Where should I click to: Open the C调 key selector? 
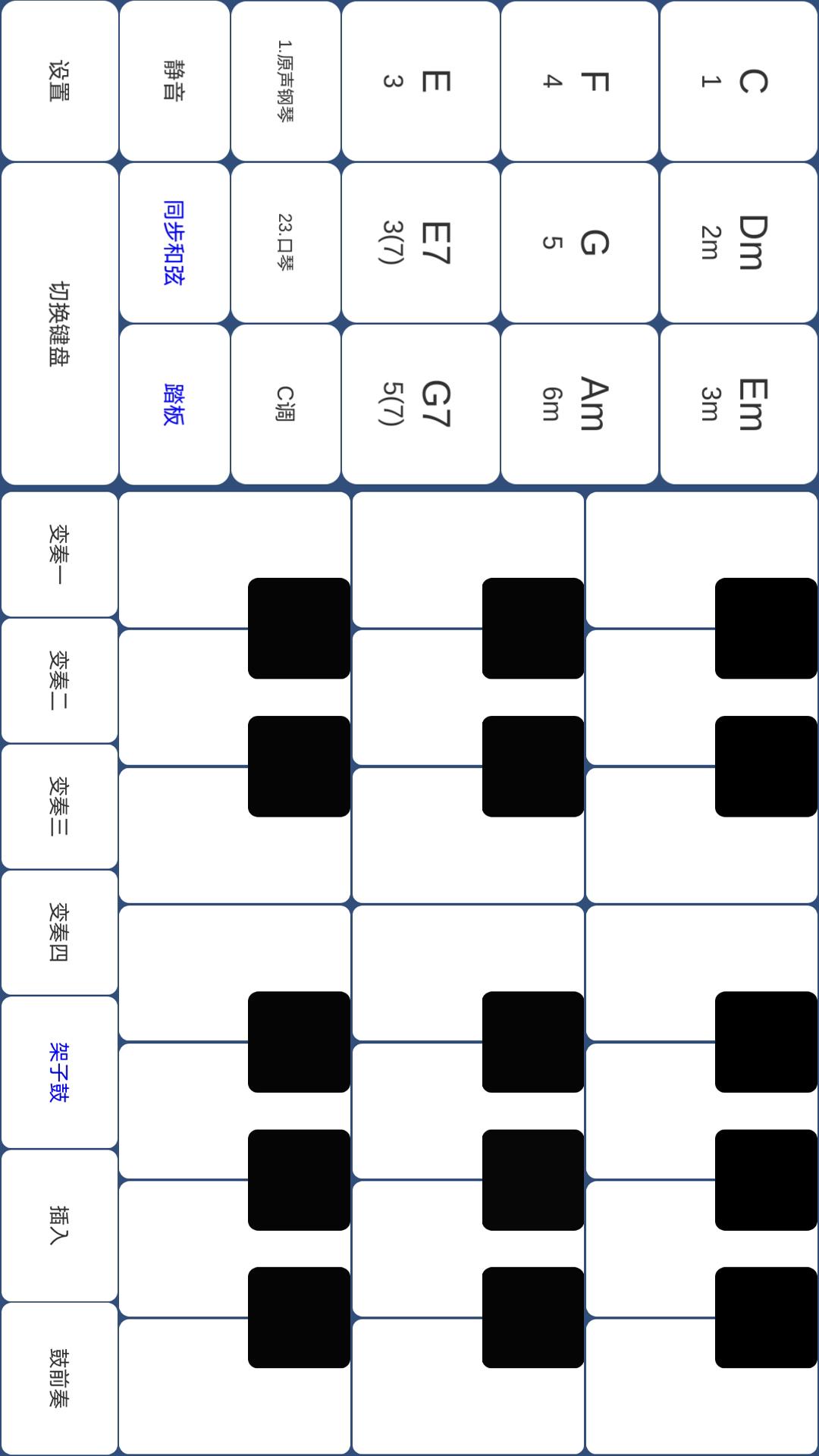(x=285, y=404)
